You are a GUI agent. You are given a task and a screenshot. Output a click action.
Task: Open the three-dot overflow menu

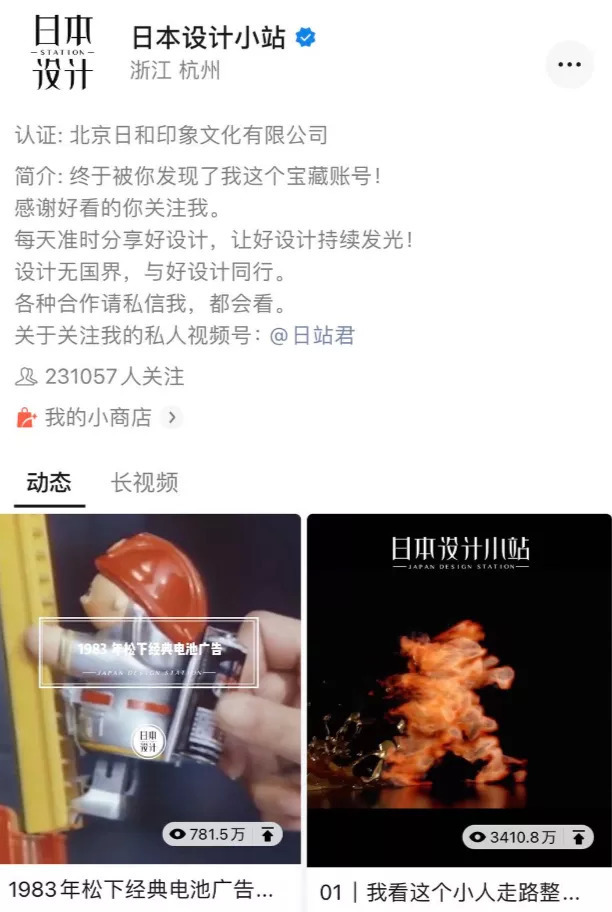[569, 65]
